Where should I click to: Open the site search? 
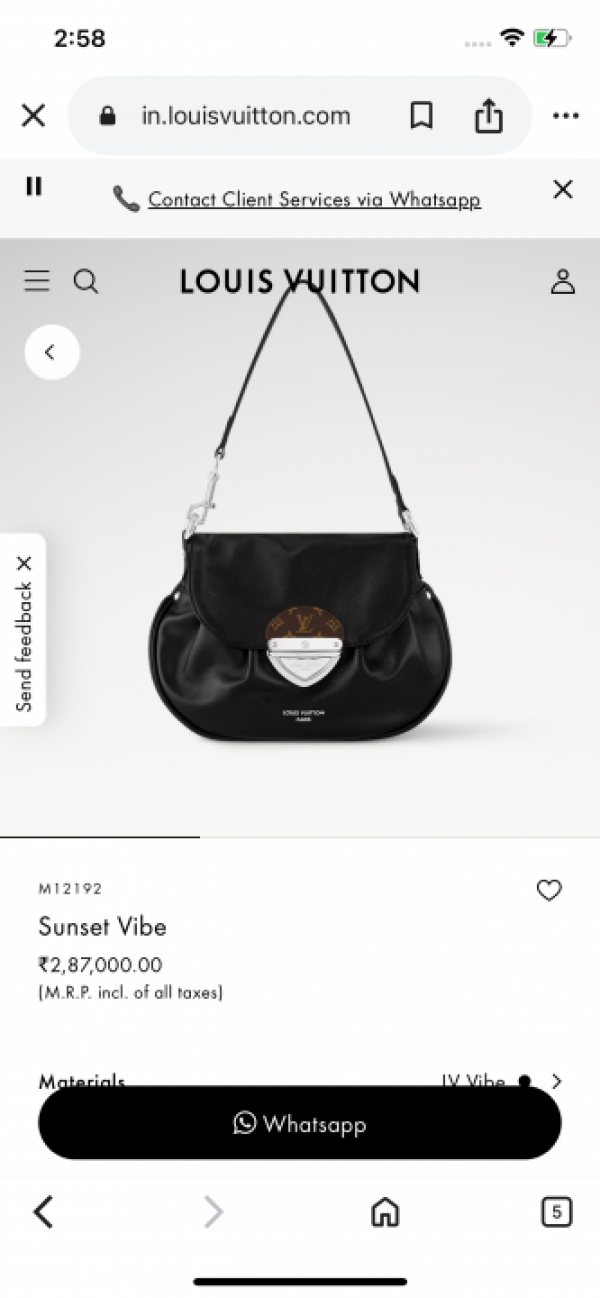pyautogui.click(x=86, y=282)
